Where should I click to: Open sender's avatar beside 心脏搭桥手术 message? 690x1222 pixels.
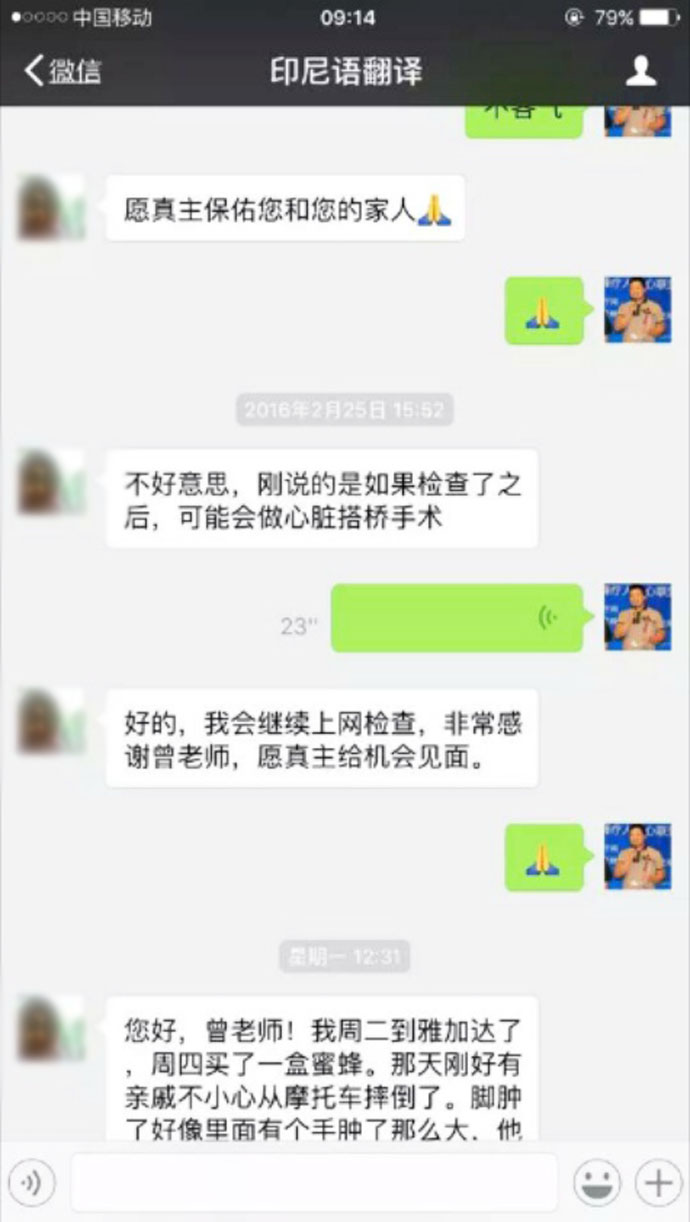point(51,482)
